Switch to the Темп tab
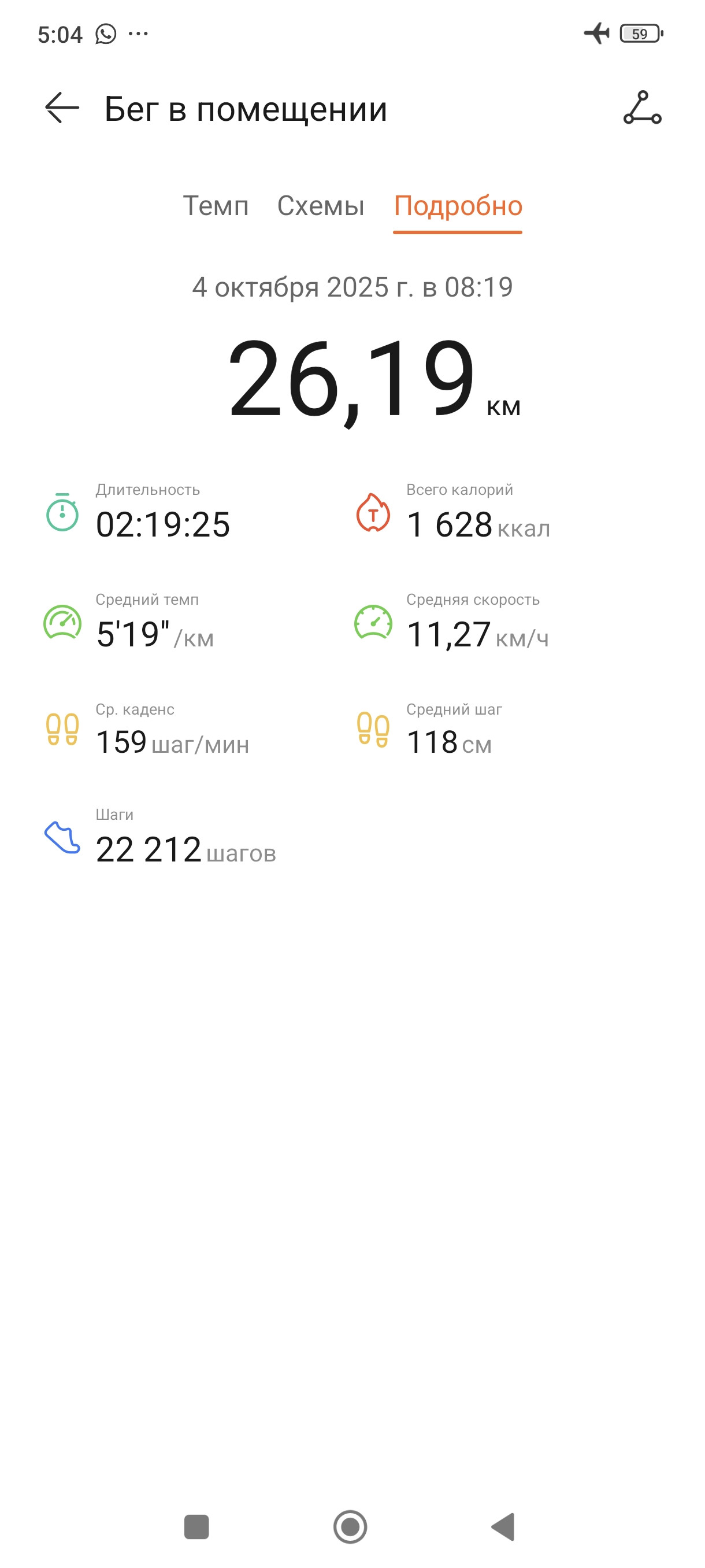 pyautogui.click(x=216, y=206)
